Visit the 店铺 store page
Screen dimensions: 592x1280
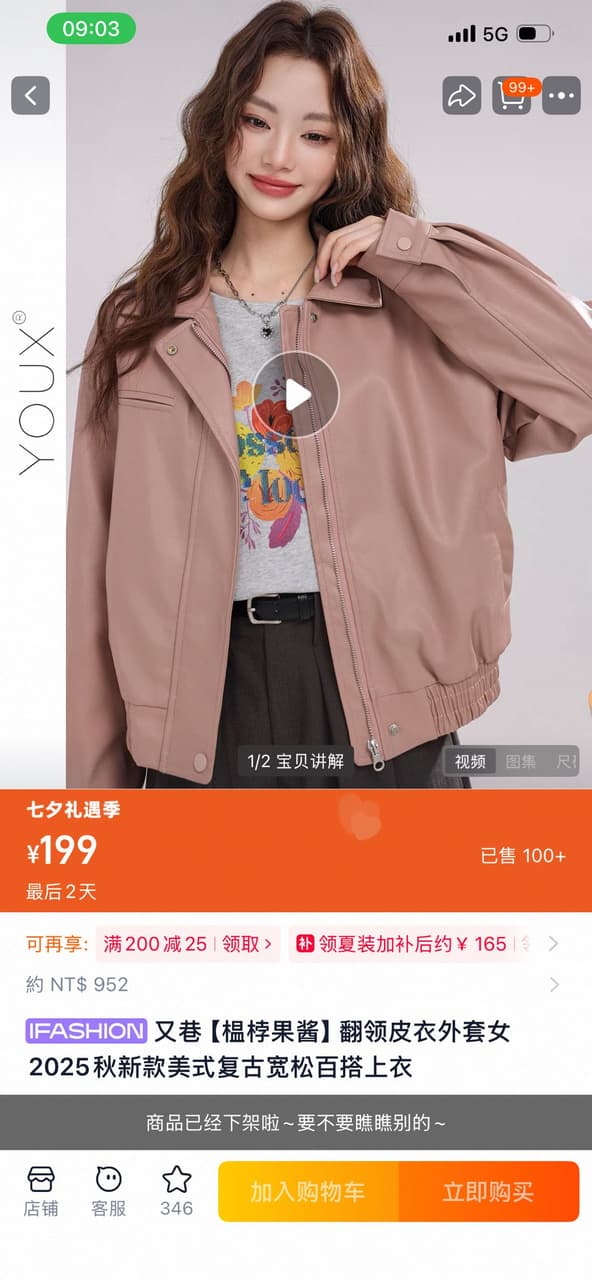click(x=41, y=1191)
